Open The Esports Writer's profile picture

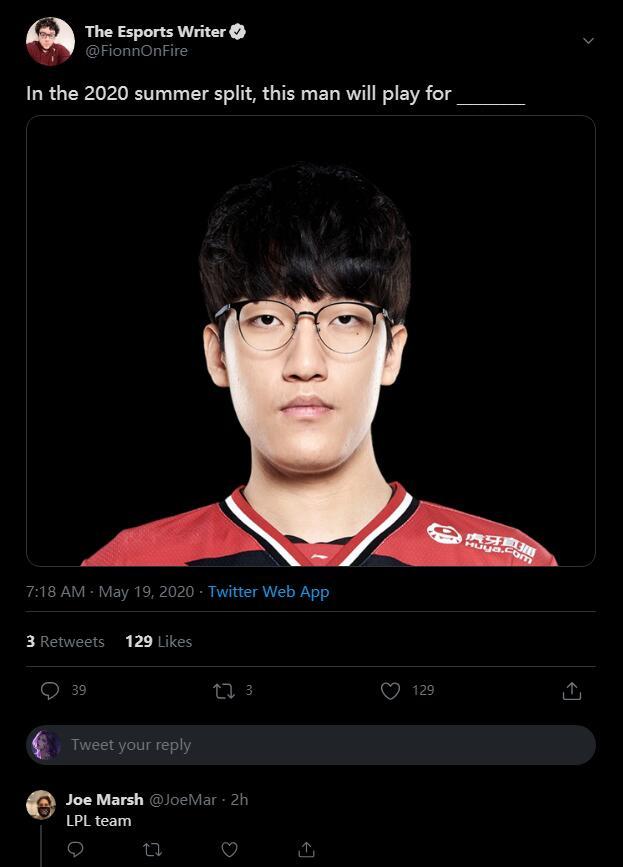50,41
